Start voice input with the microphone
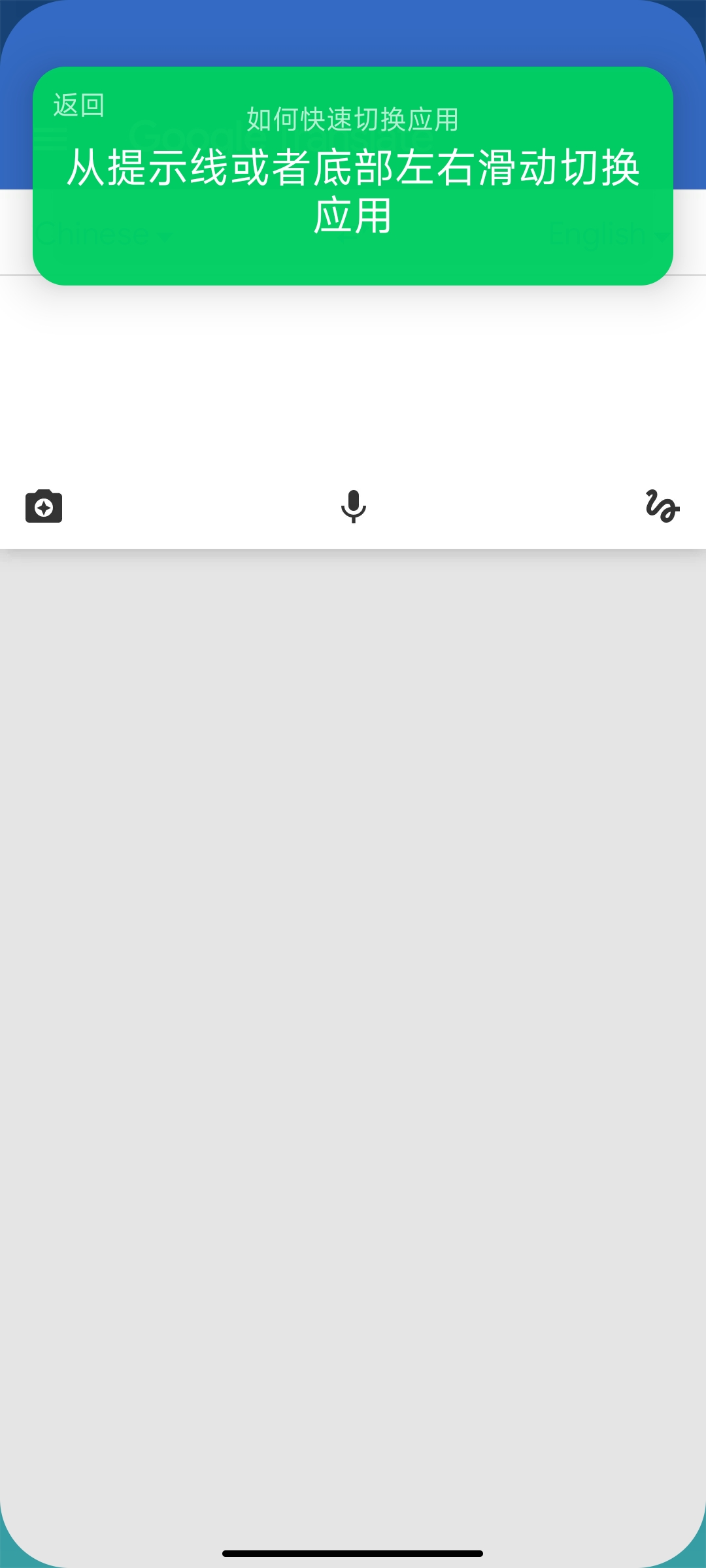Viewport: 706px width, 1568px height. click(x=354, y=506)
